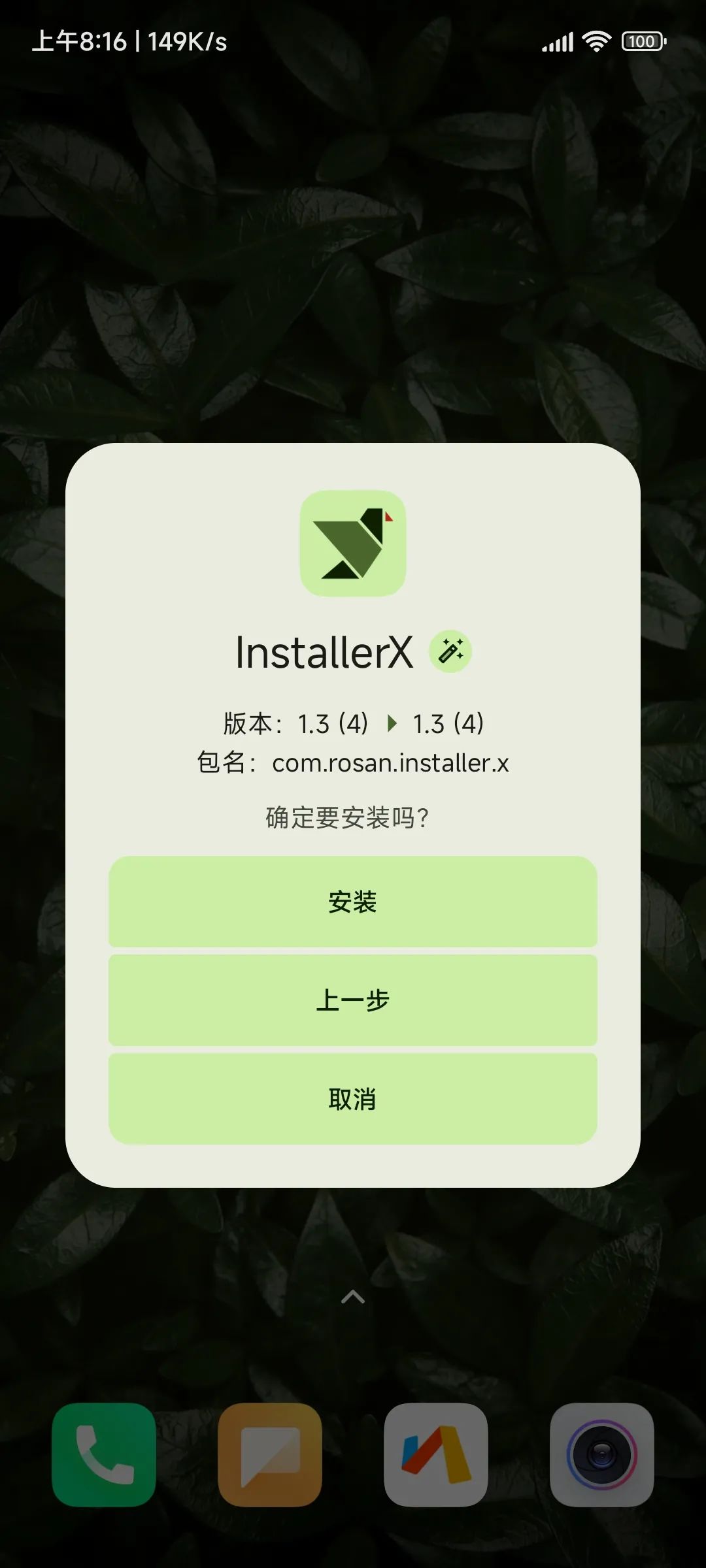Tap the 安装 button to install
706x1568 pixels.
[352, 902]
